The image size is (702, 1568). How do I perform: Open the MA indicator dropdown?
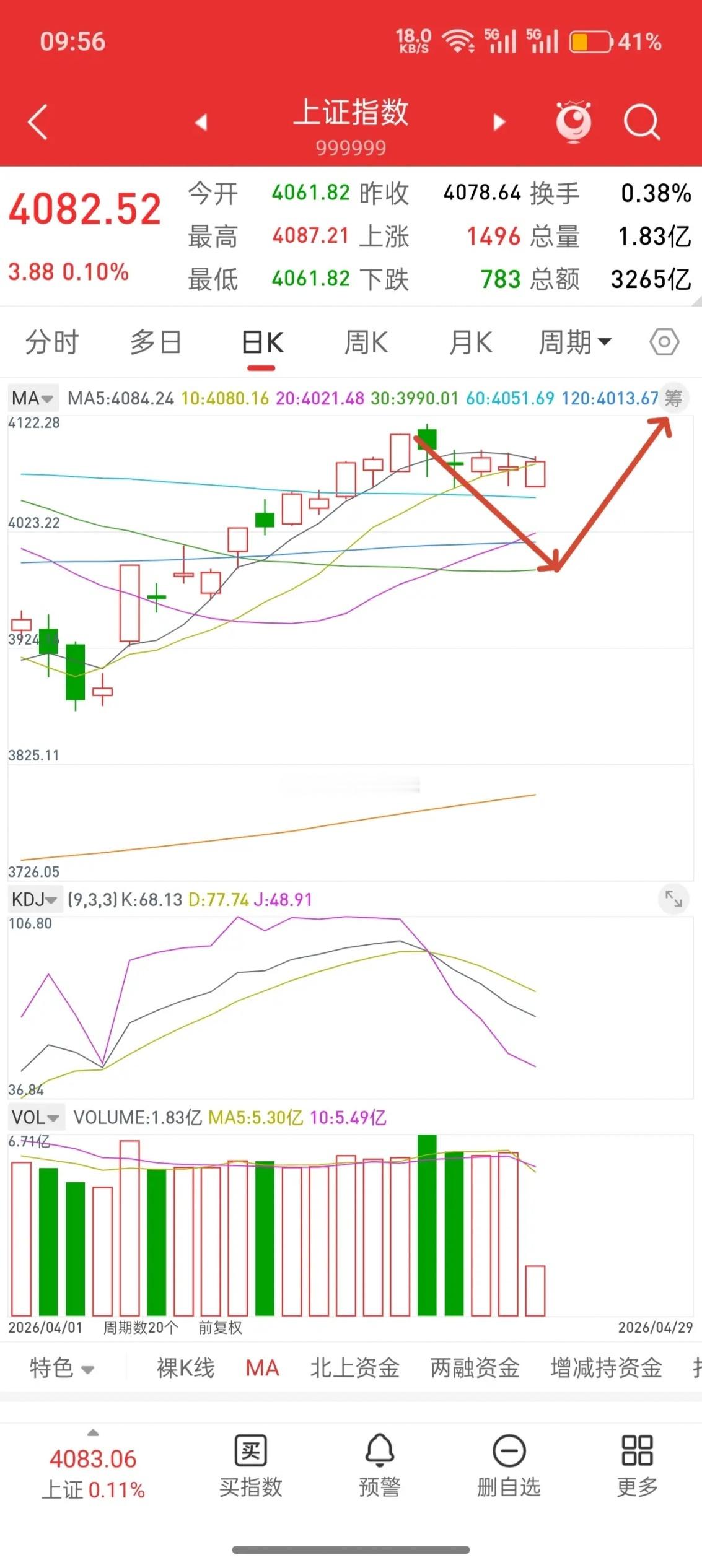point(33,398)
